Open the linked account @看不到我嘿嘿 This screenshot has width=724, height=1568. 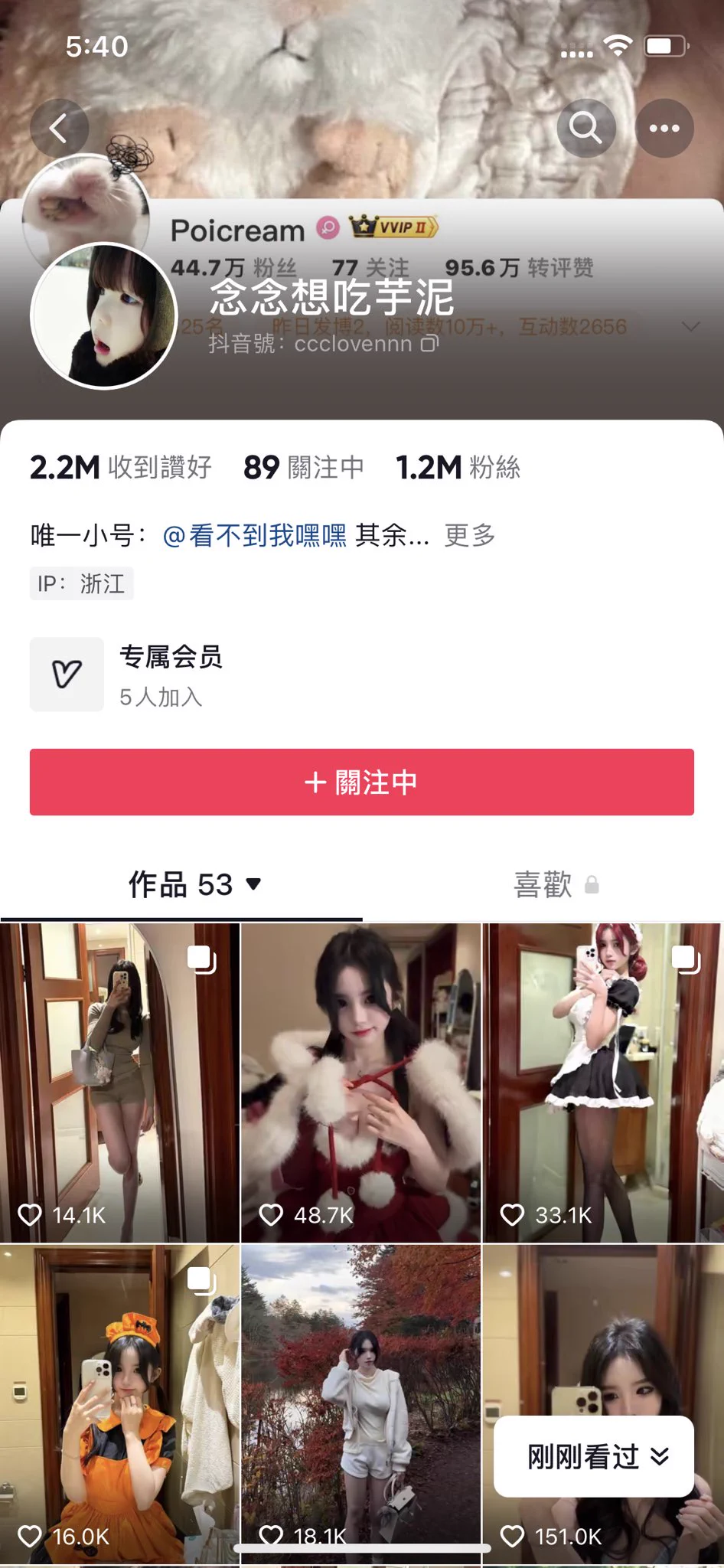click(254, 535)
